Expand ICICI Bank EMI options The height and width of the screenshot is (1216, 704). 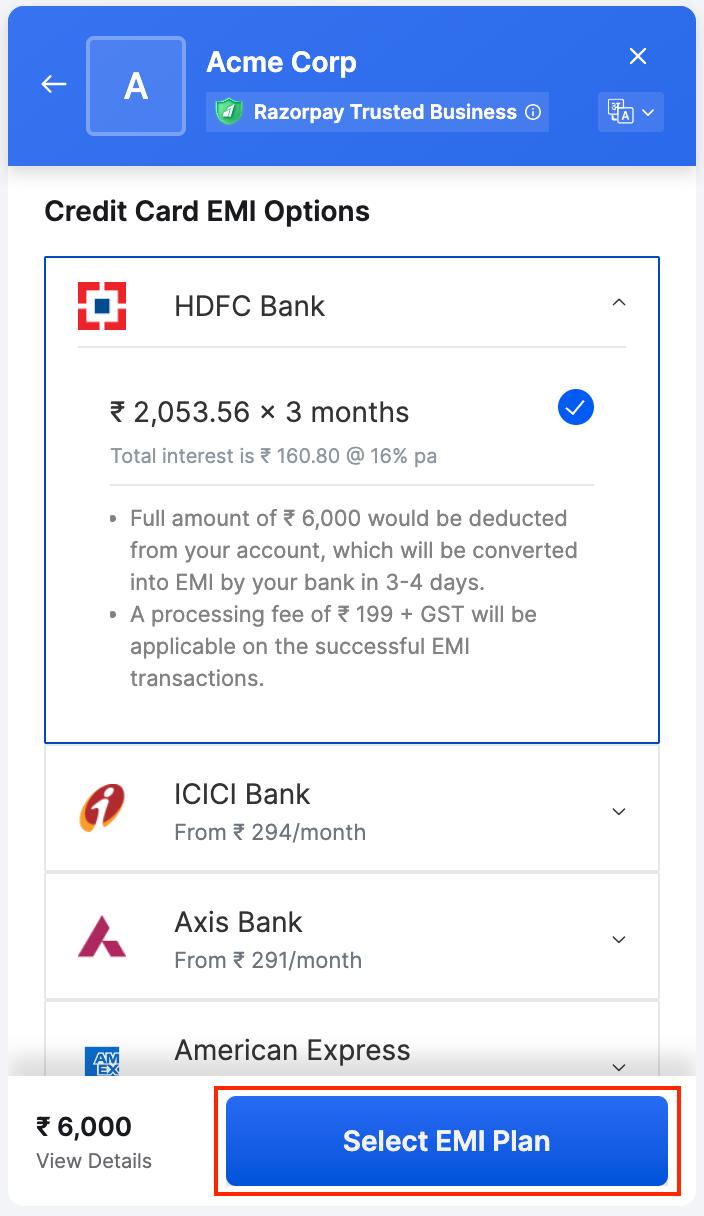pyautogui.click(x=352, y=811)
